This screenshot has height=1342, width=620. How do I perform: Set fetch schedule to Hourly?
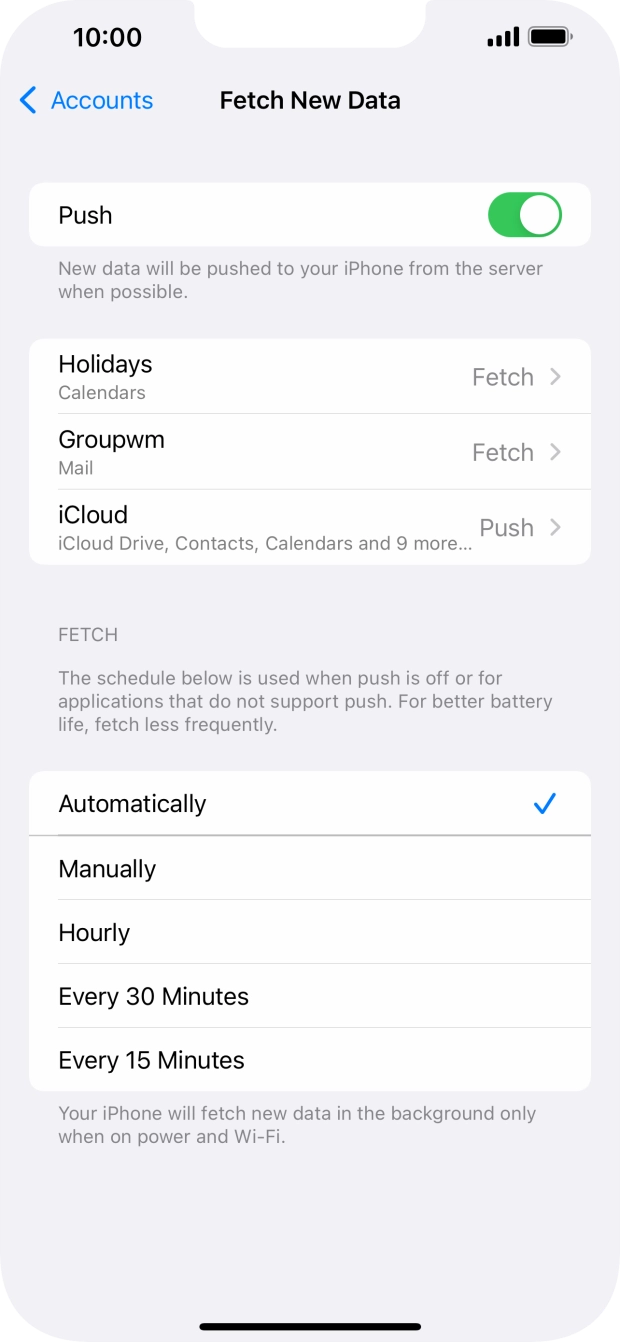tap(310, 932)
